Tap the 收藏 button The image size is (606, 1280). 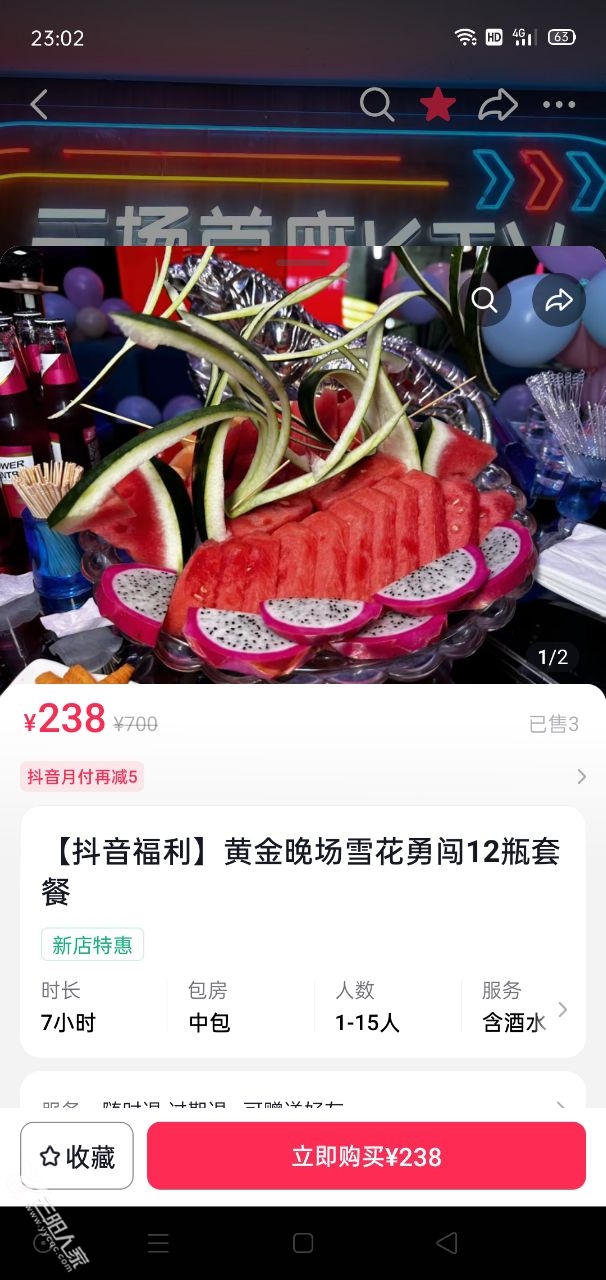(77, 1156)
